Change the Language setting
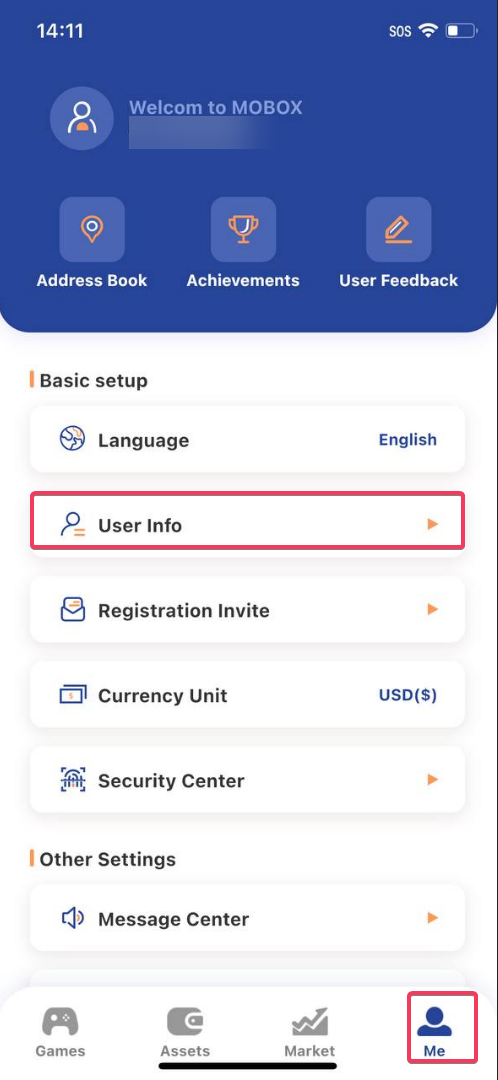This screenshot has width=498, height=1080. click(x=247, y=439)
